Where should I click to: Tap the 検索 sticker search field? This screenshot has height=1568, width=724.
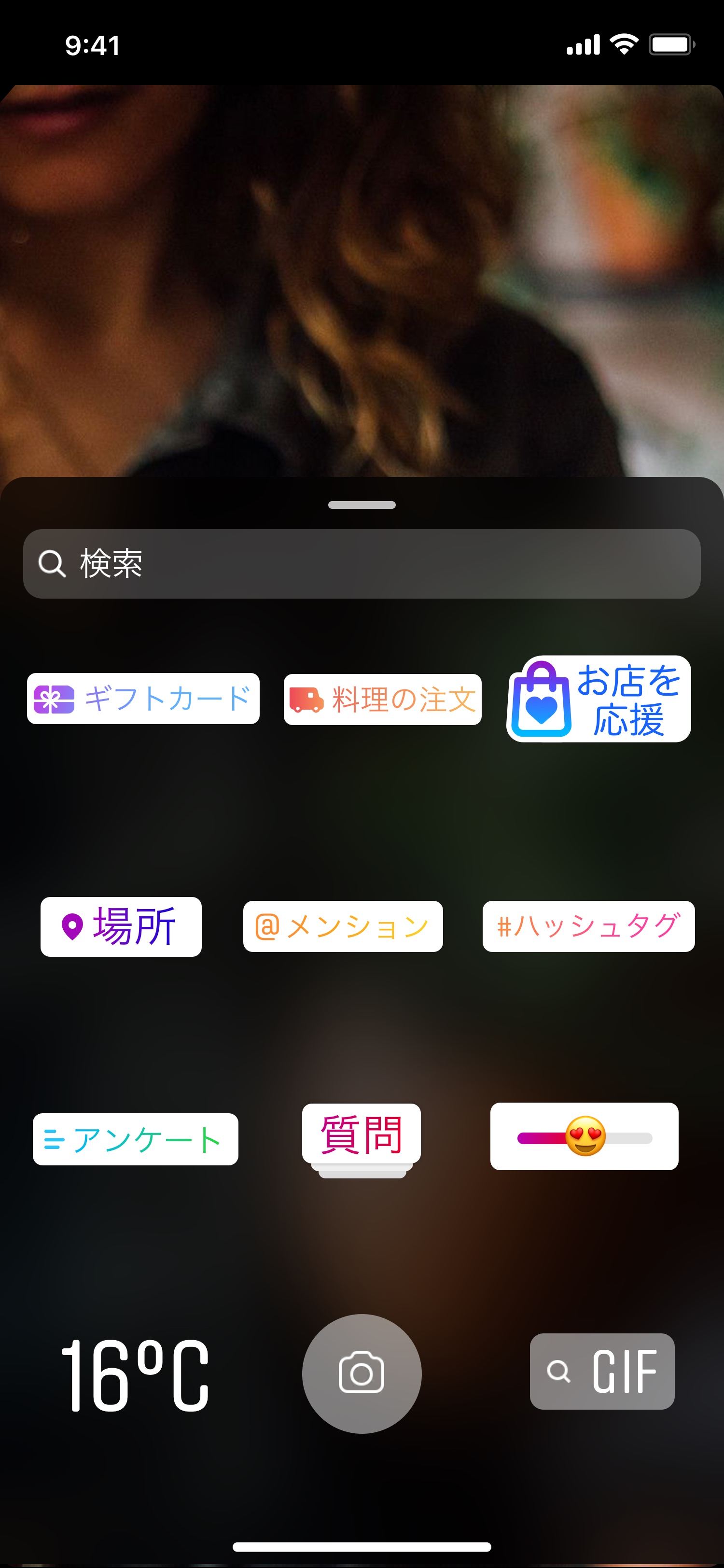[x=362, y=564]
